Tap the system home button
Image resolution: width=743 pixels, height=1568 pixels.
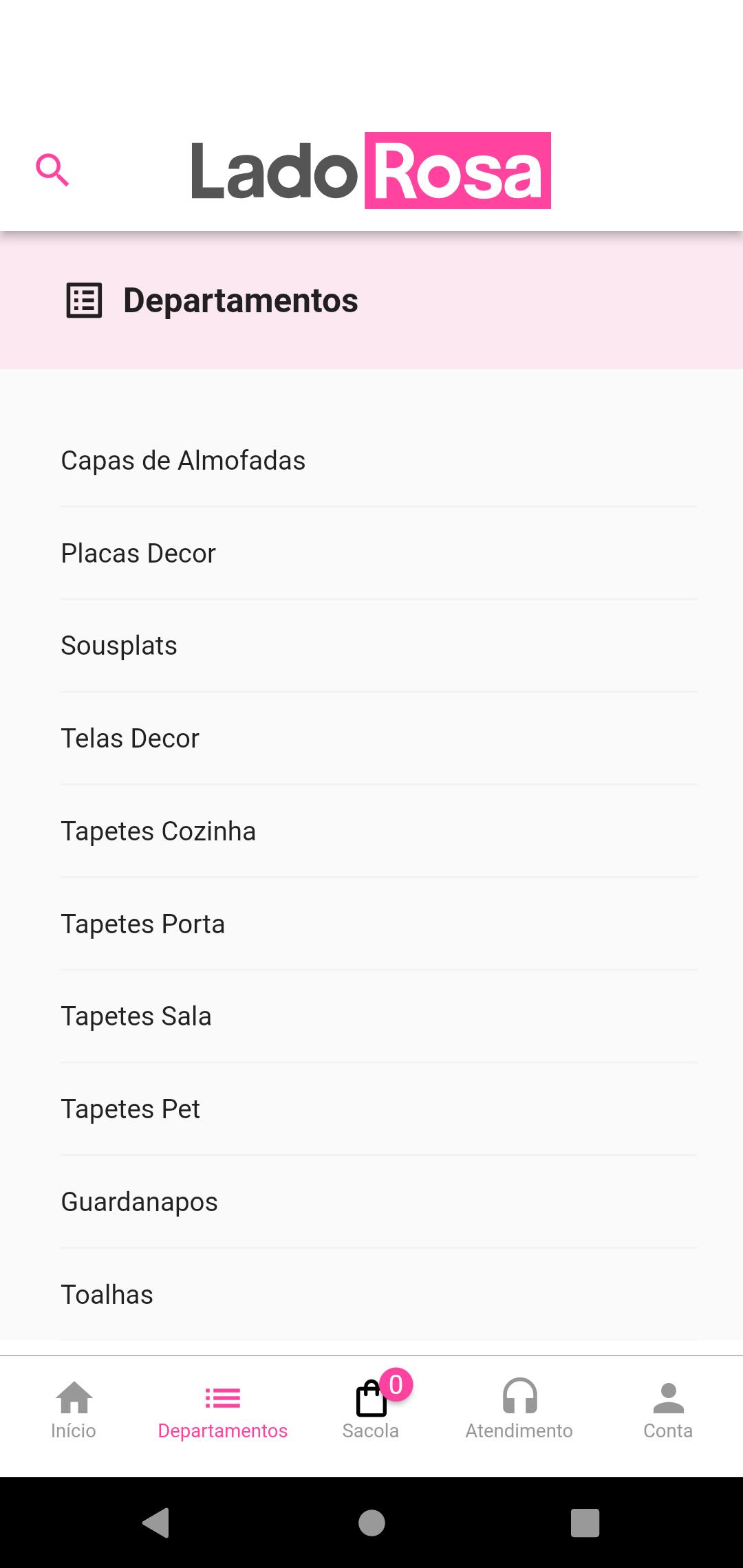tap(371, 1523)
